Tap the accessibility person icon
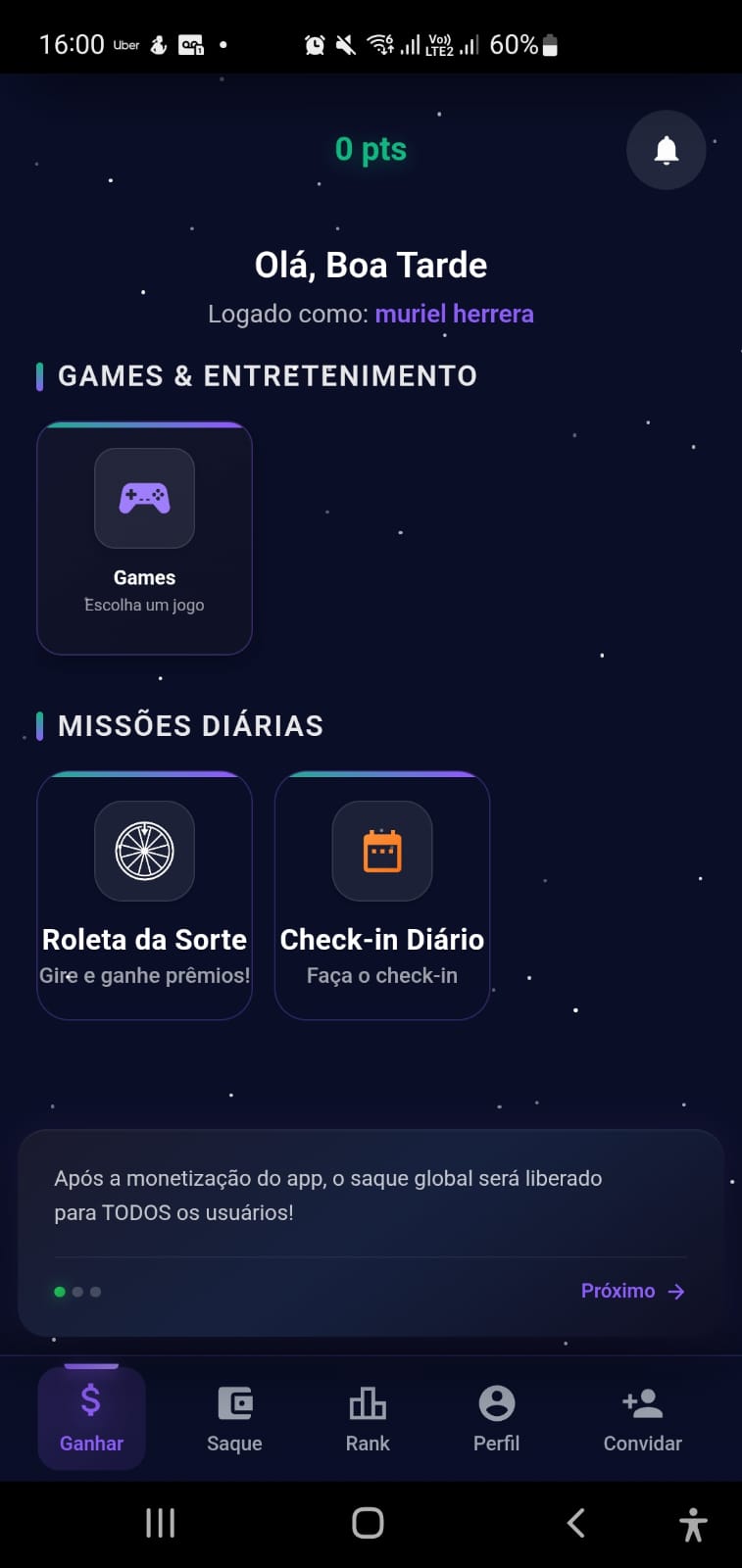742x1568 pixels. click(693, 1523)
